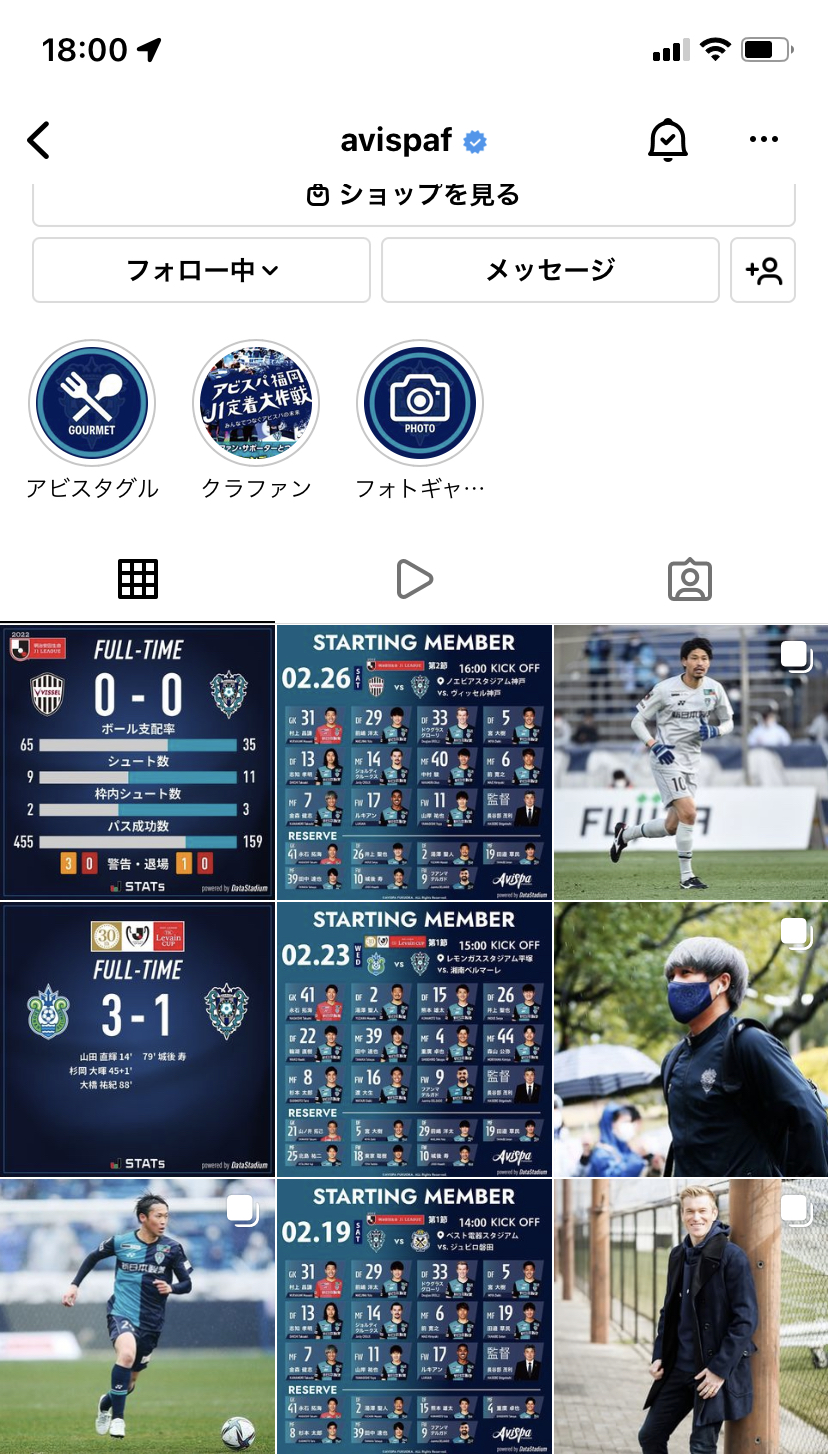Open the 02.26 starting member post
This screenshot has height=1454, width=828.
[414, 762]
